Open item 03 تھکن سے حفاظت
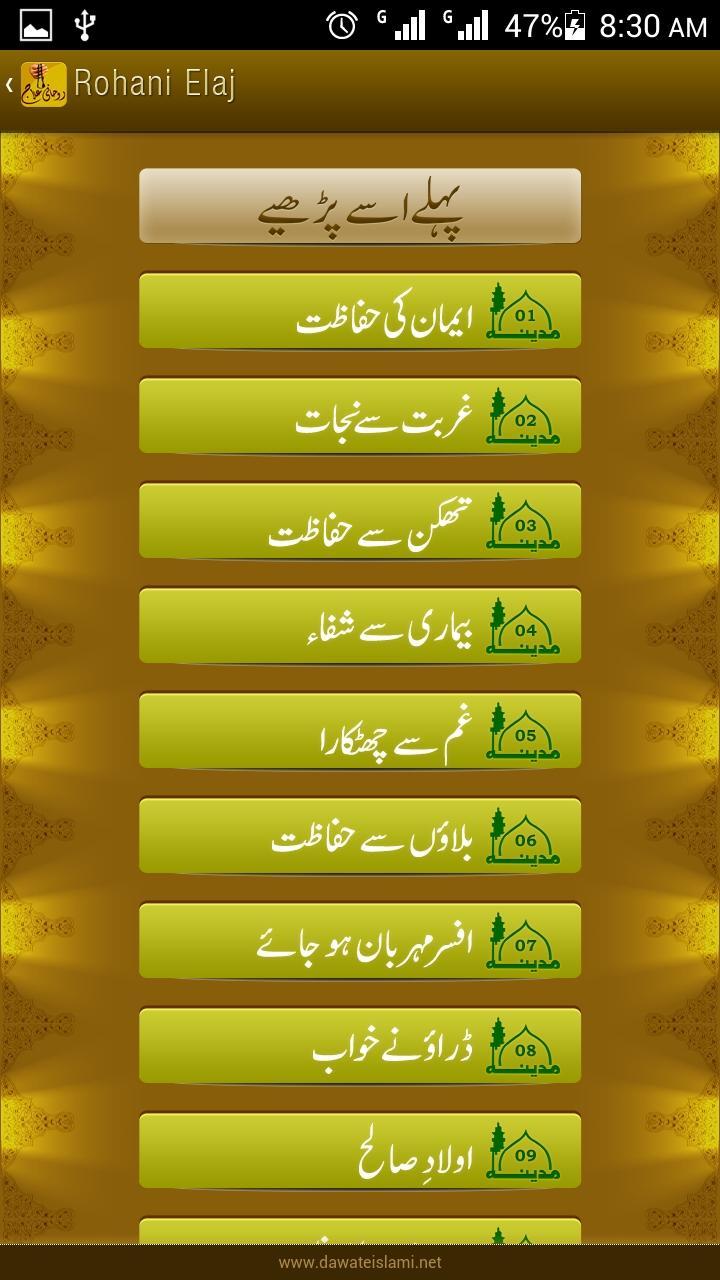The image size is (720, 1280). 360,521
